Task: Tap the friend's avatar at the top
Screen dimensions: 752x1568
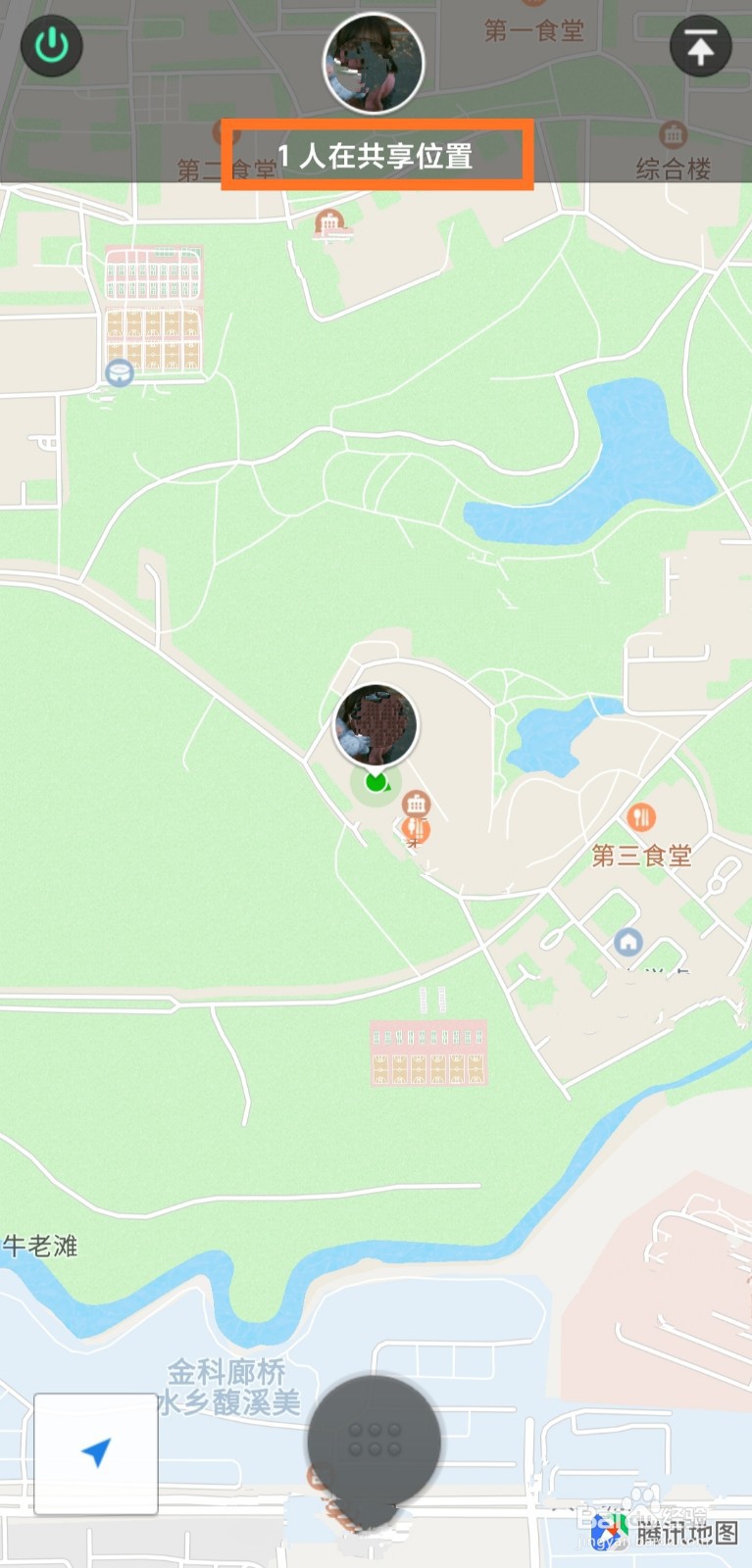Action: (374, 62)
